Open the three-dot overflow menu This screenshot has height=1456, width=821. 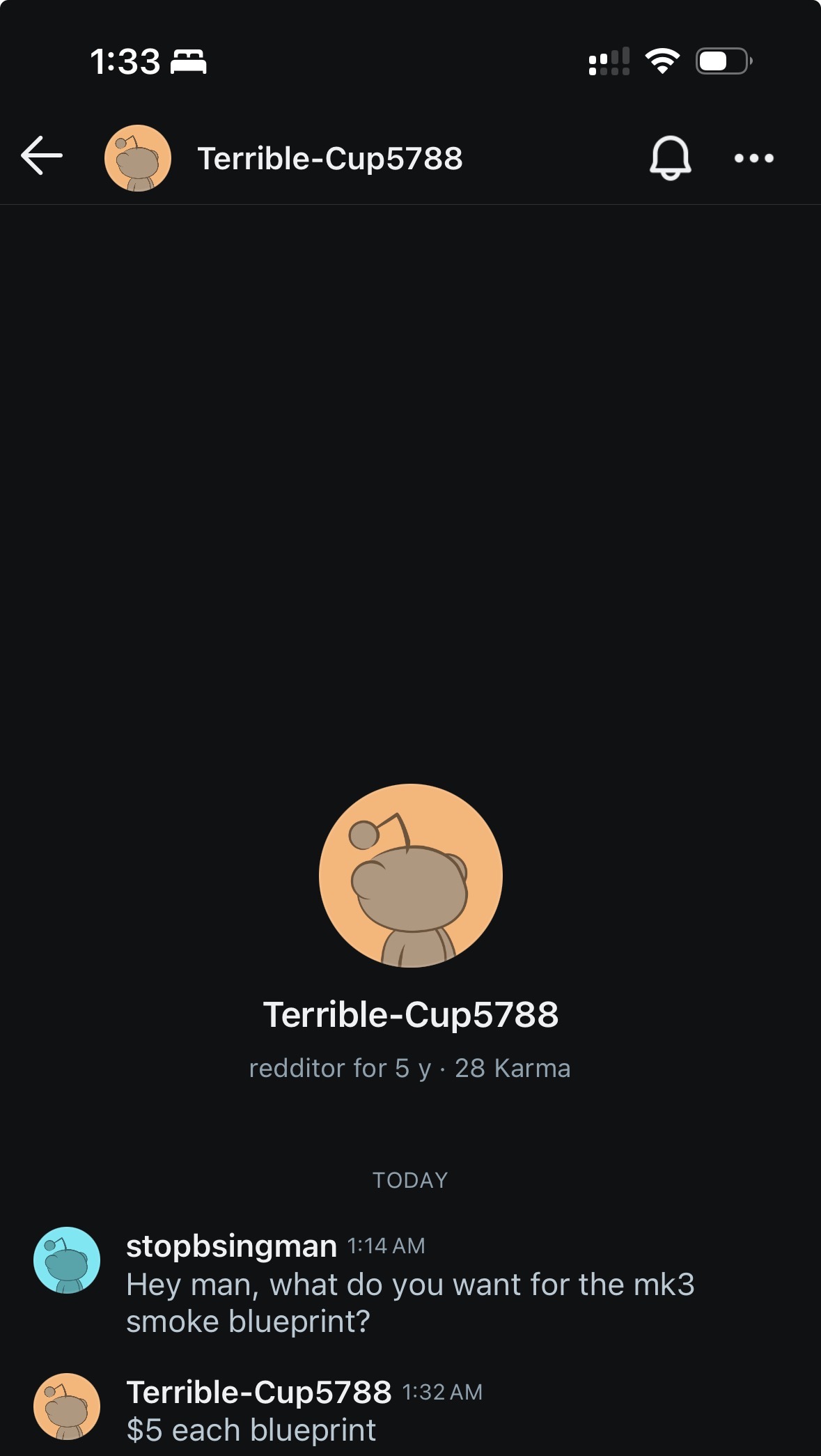(754, 158)
